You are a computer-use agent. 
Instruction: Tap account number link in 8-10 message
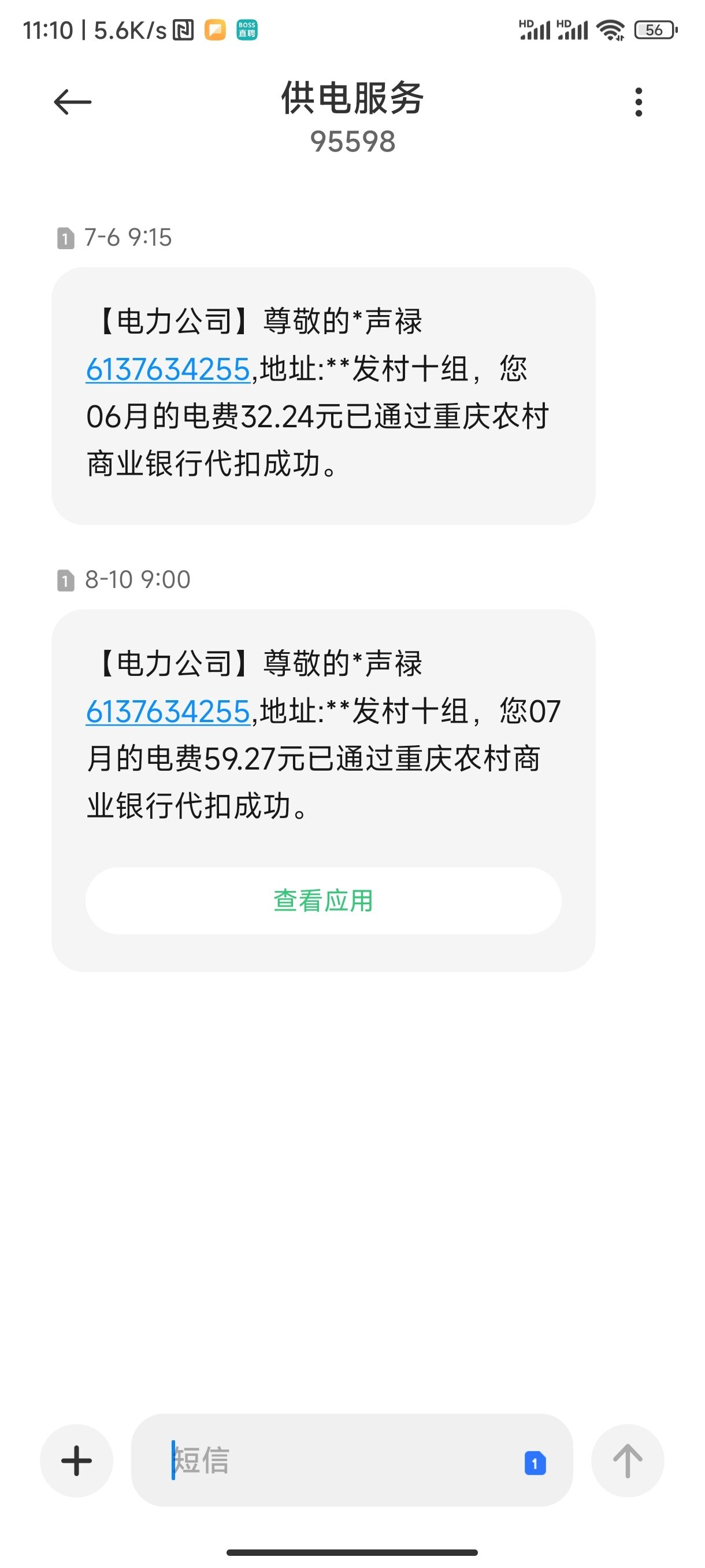pos(169,712)
